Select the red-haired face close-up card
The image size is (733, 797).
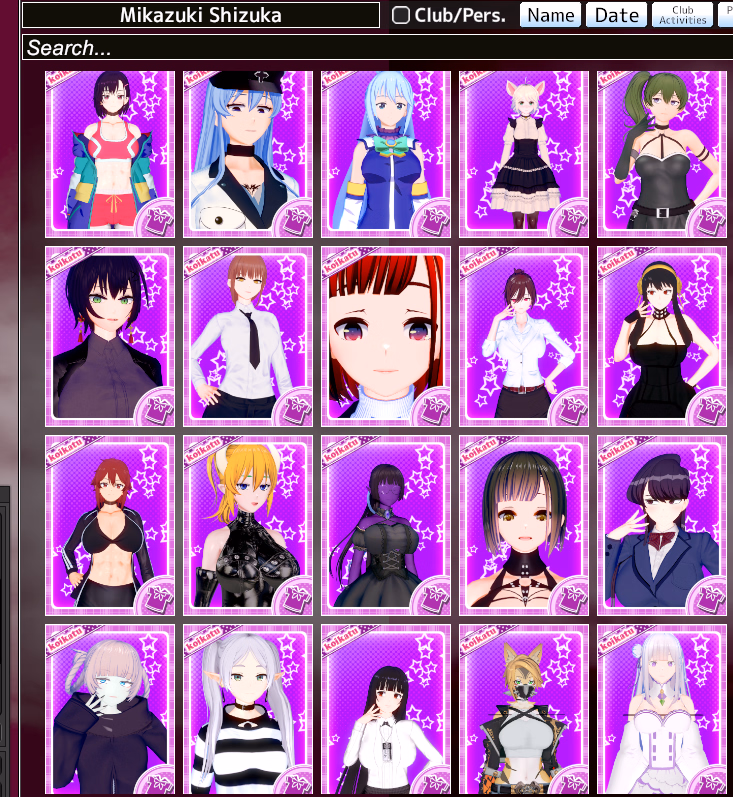[x=385, y=335]
